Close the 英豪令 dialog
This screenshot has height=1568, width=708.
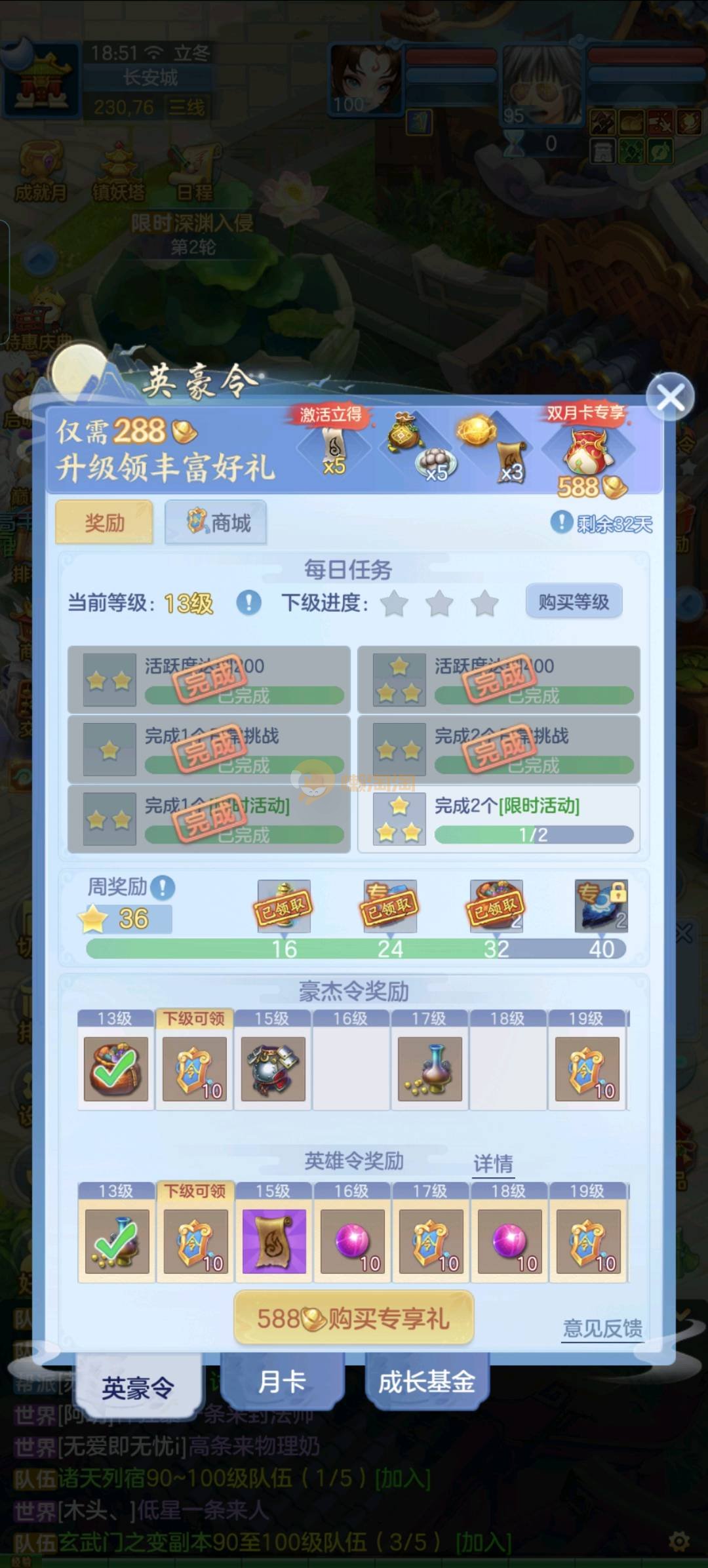(x=669, y=397)
